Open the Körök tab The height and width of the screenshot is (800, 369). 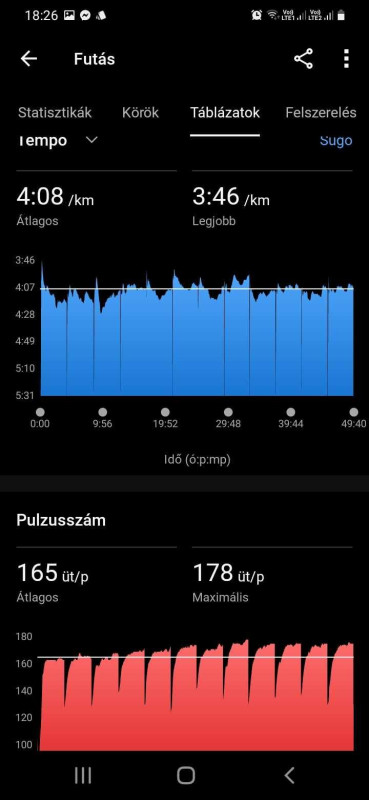point(140,113)
